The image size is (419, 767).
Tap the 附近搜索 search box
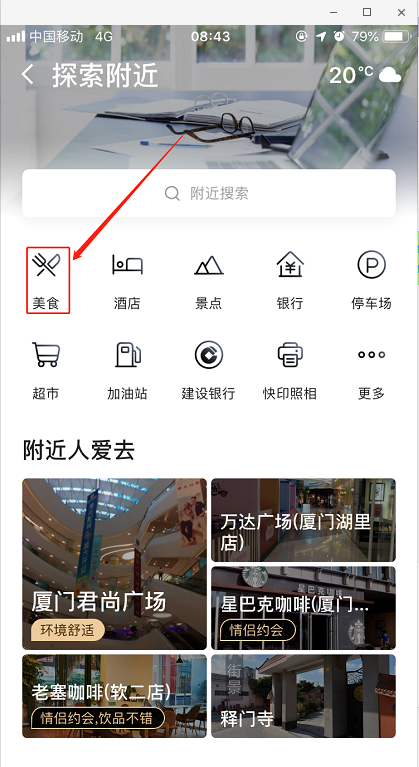click(209, 193)
